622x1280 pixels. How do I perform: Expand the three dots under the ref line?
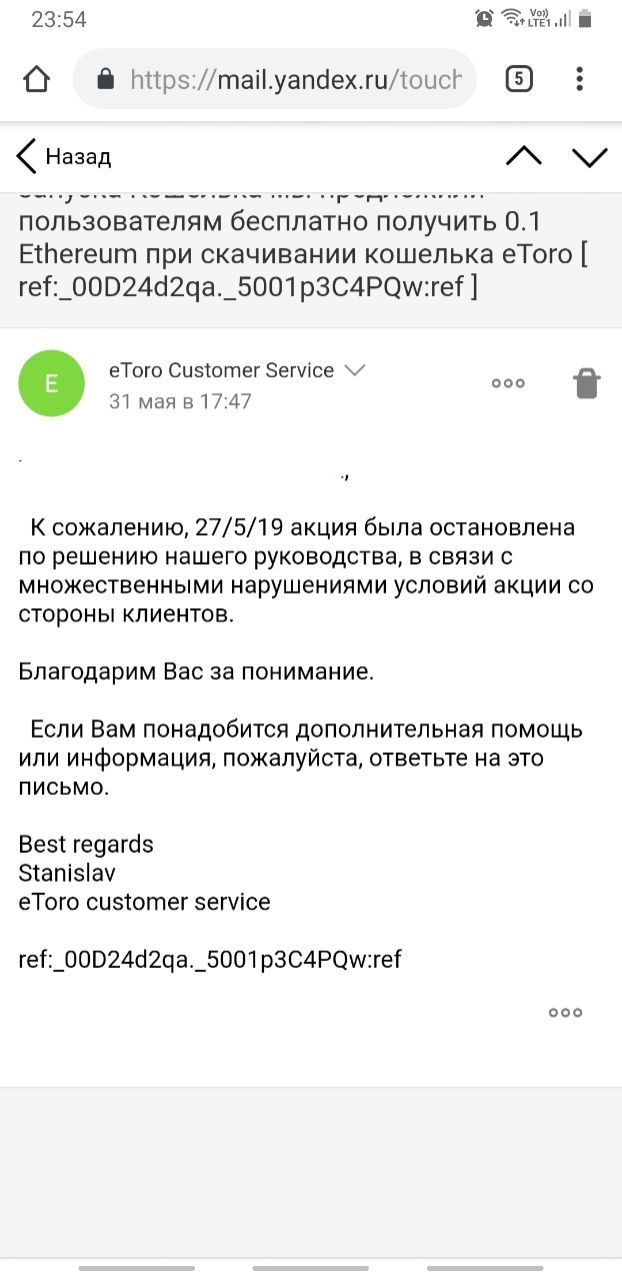(x=565, y=1012)
